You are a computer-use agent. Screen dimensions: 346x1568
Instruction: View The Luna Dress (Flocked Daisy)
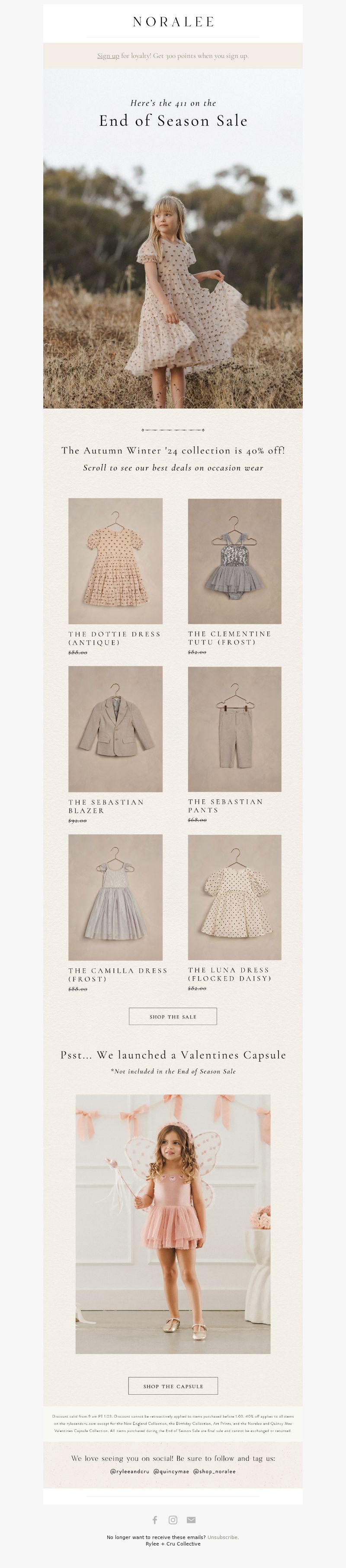234,897
